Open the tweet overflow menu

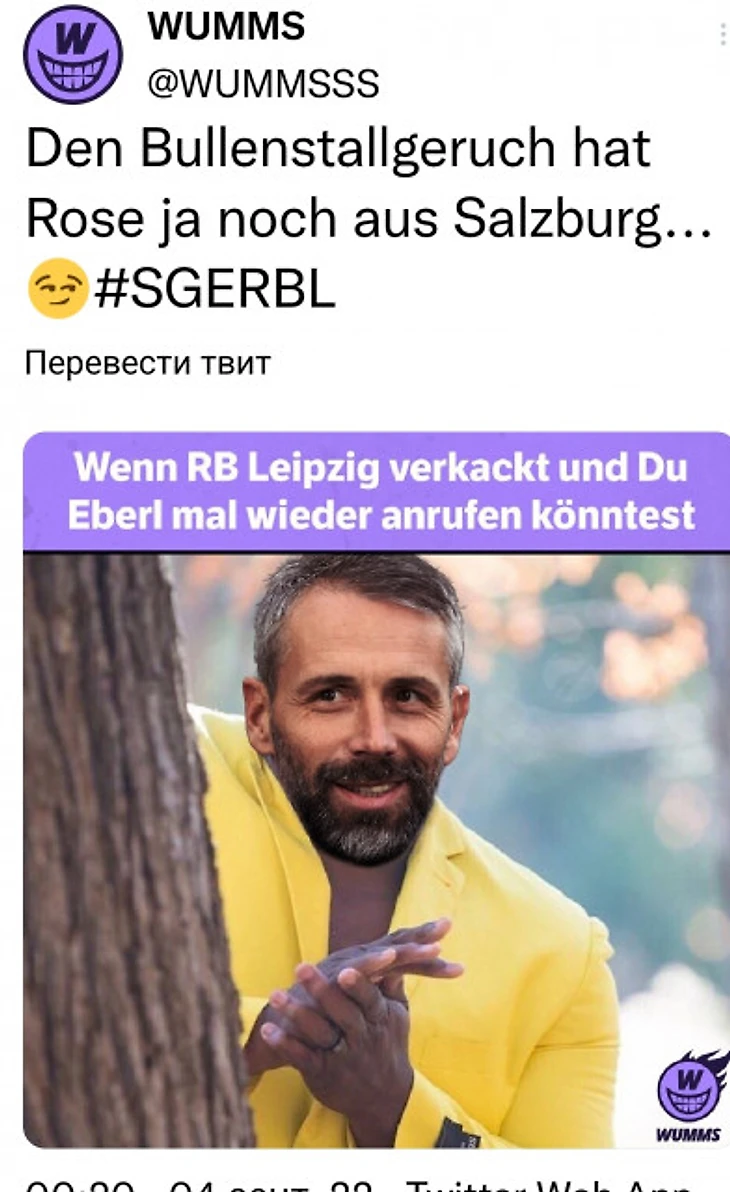(x=722, y=35)
